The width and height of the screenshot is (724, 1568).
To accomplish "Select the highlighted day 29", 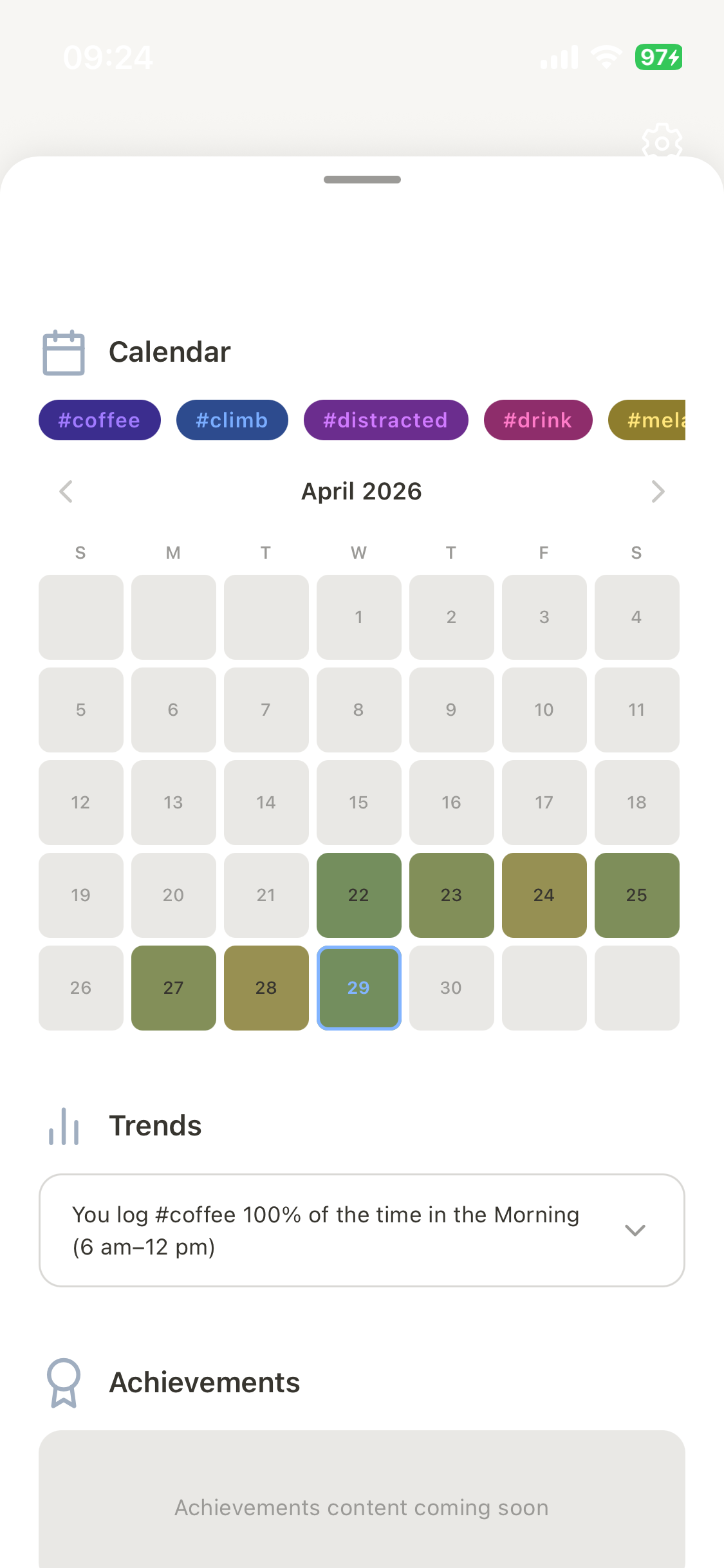I will [x=358, y=987].
